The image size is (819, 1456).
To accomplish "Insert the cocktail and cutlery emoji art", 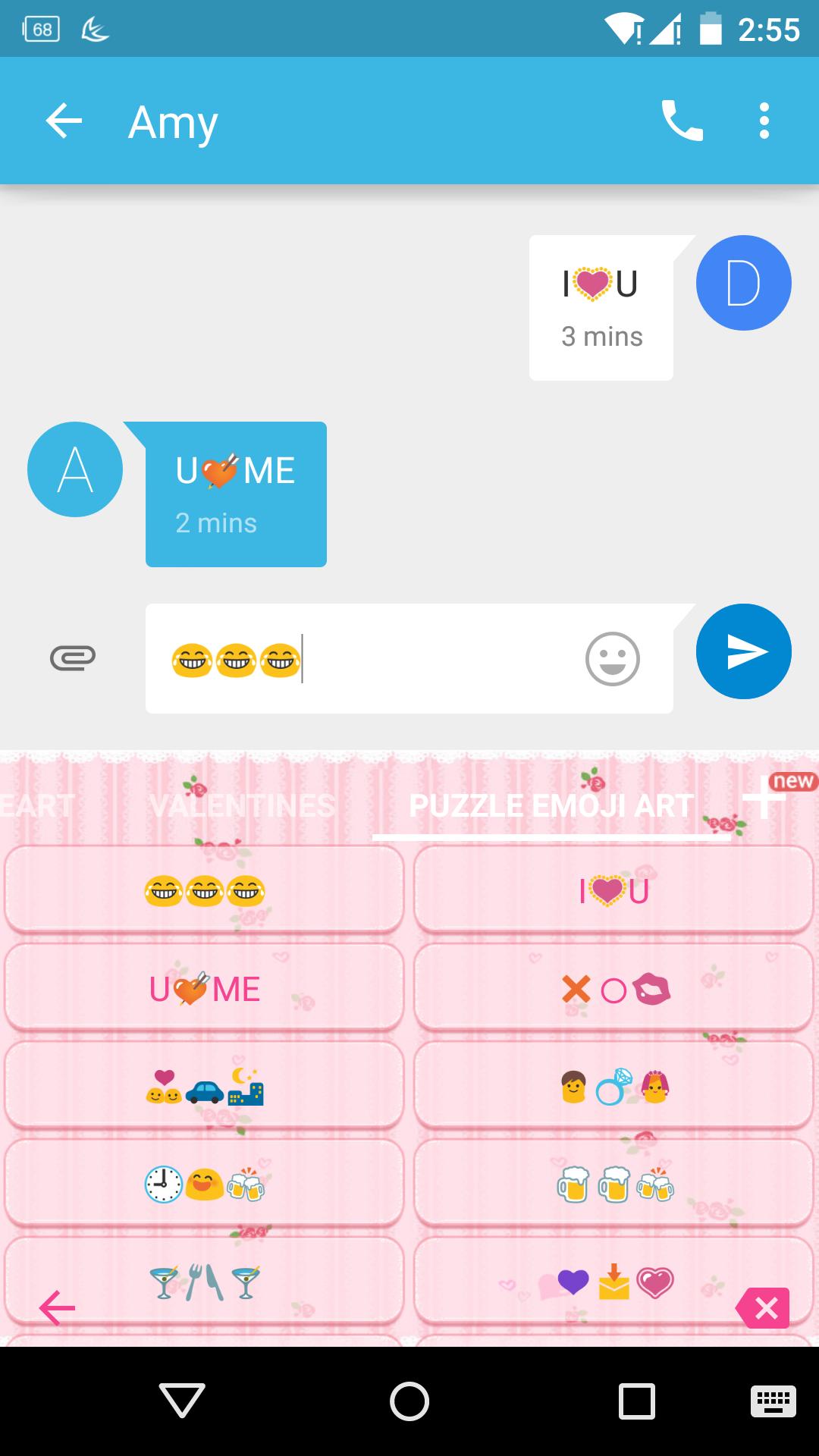I will pos(205,1282).
